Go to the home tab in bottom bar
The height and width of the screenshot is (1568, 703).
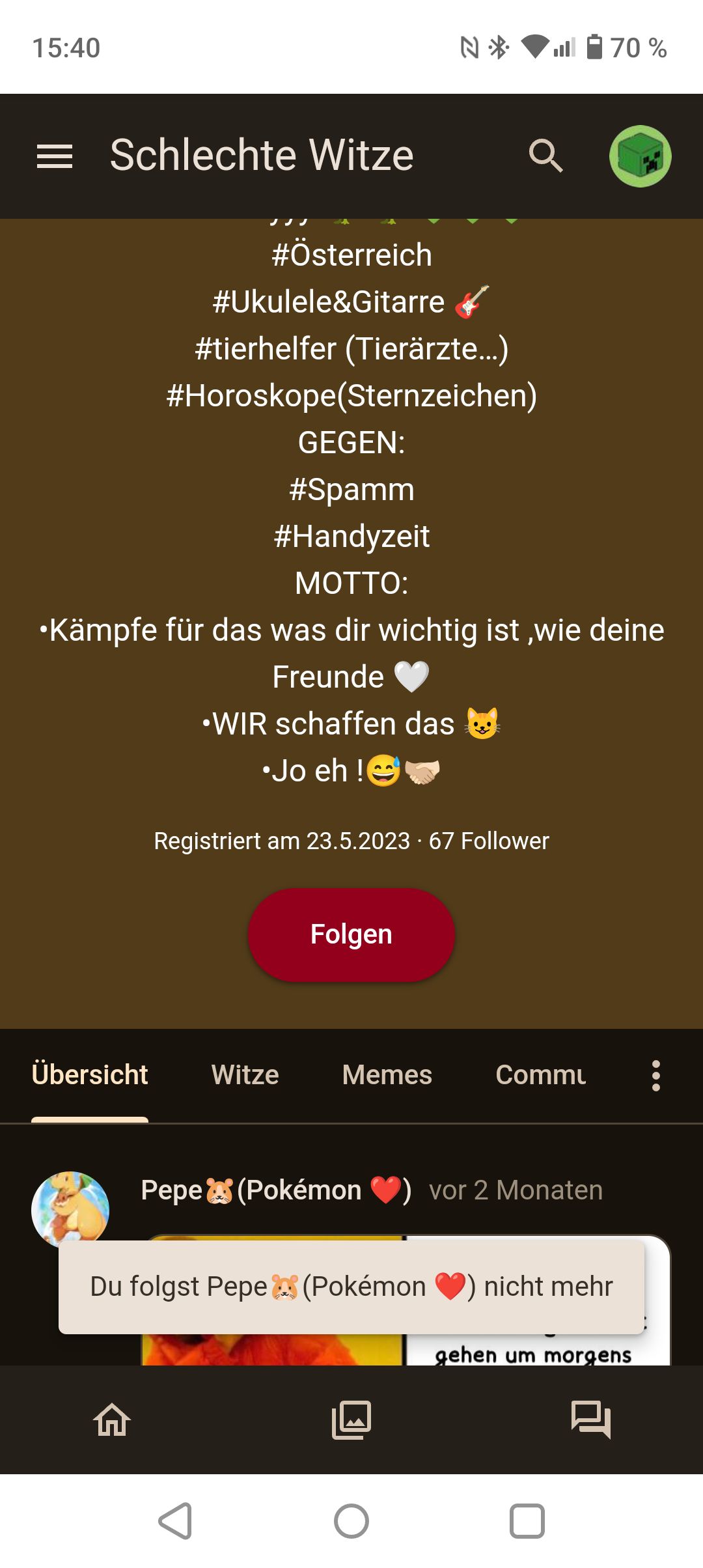pyautogui.click(x=112, y=1420)
